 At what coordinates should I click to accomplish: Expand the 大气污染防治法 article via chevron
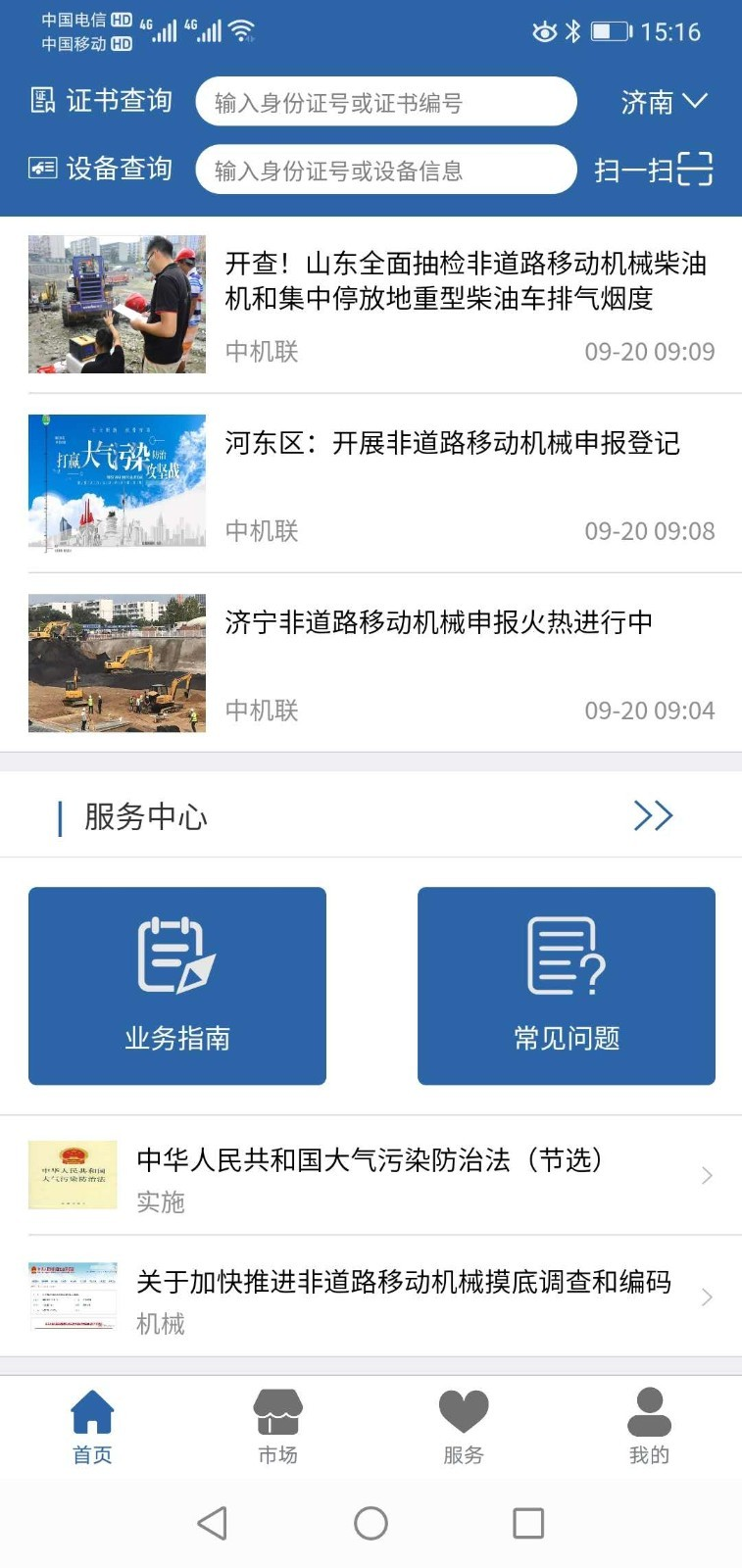coord(708,1175)
